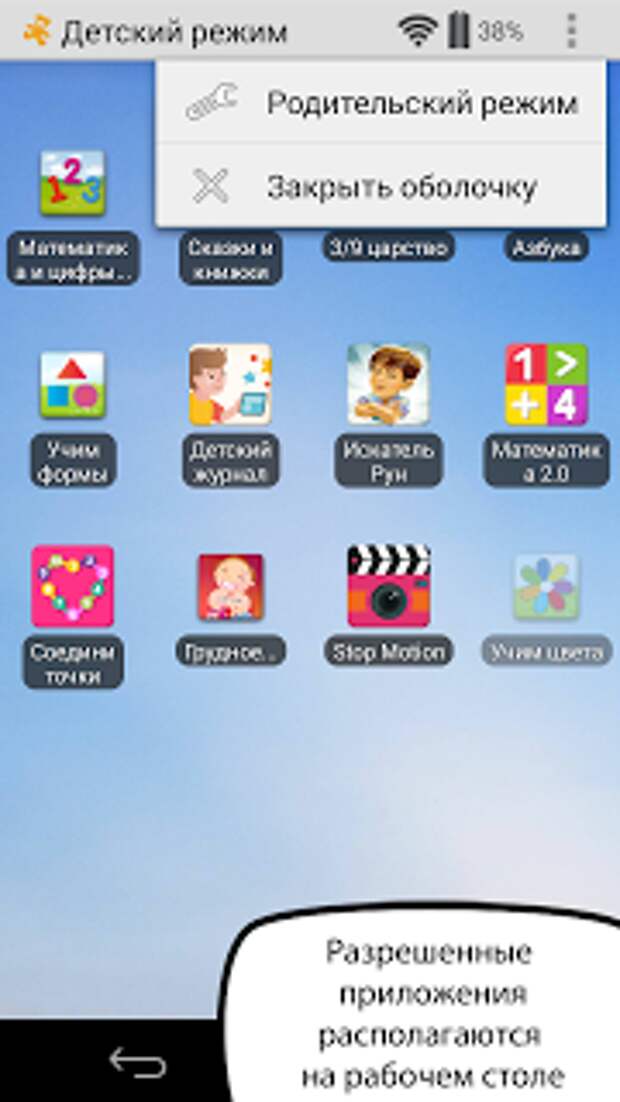
Task: Open the Учим цвета app
Action: [x=546, y=586]
